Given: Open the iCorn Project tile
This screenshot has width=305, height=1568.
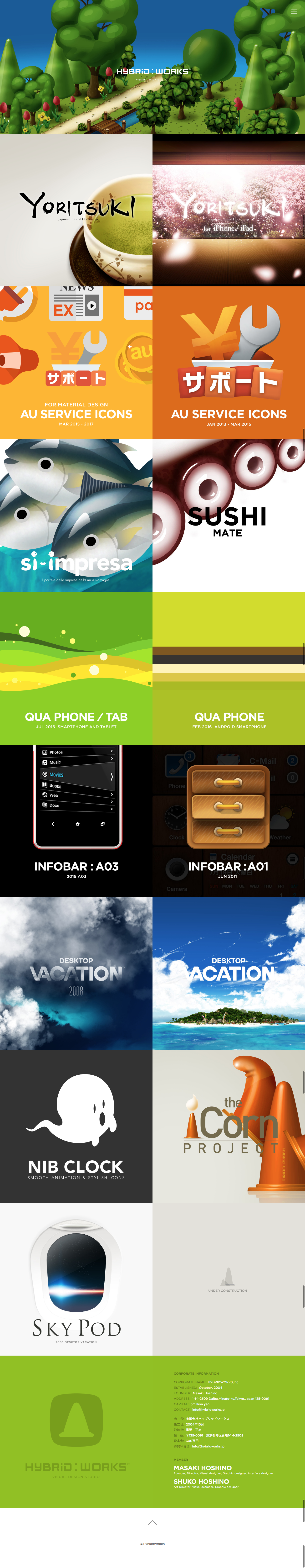Looking at the screenshot, I should pyautogui.click(x=229, y=1127).
